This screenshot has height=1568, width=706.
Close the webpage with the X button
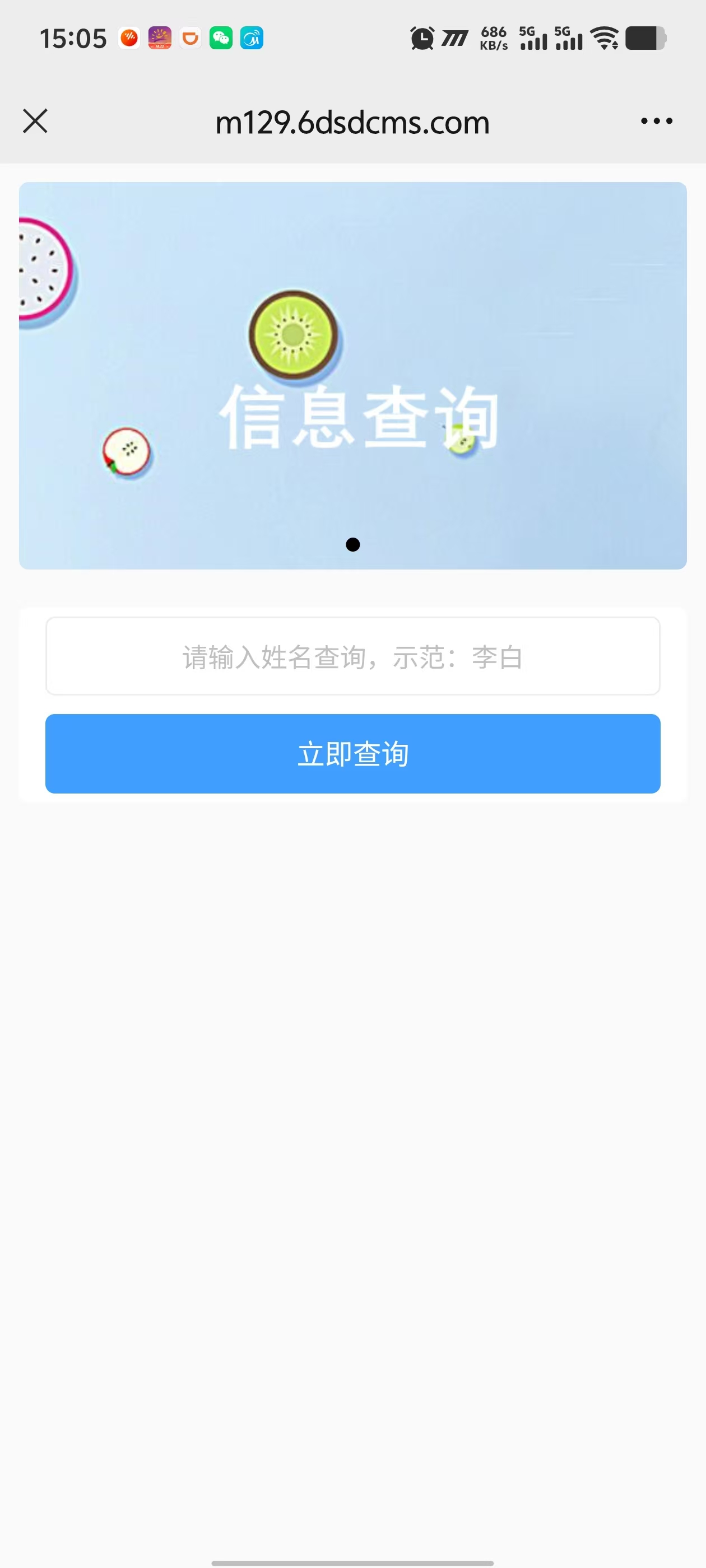pyautogui.click(x=35, y=120)
